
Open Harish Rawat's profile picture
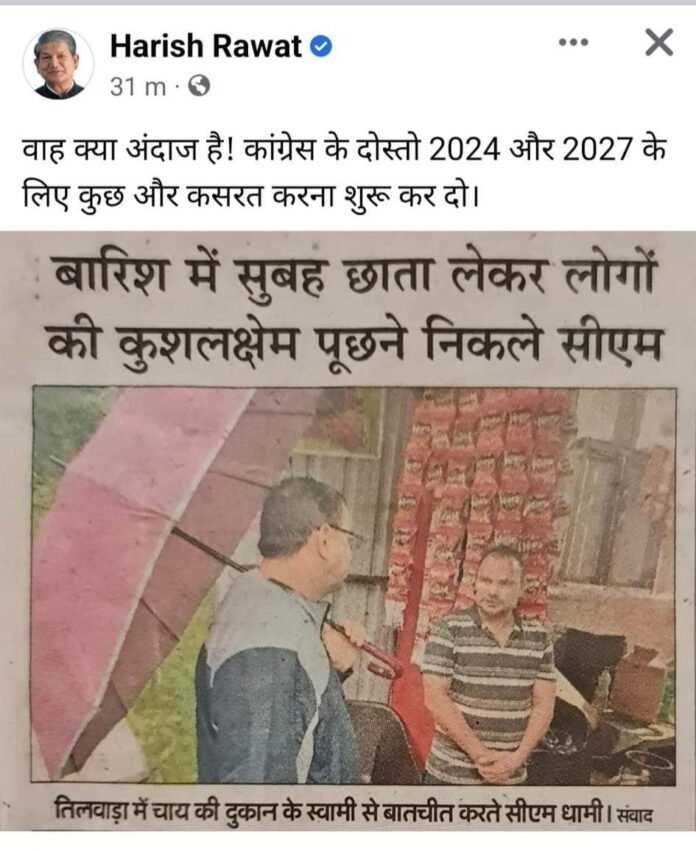tap(58, 64)
